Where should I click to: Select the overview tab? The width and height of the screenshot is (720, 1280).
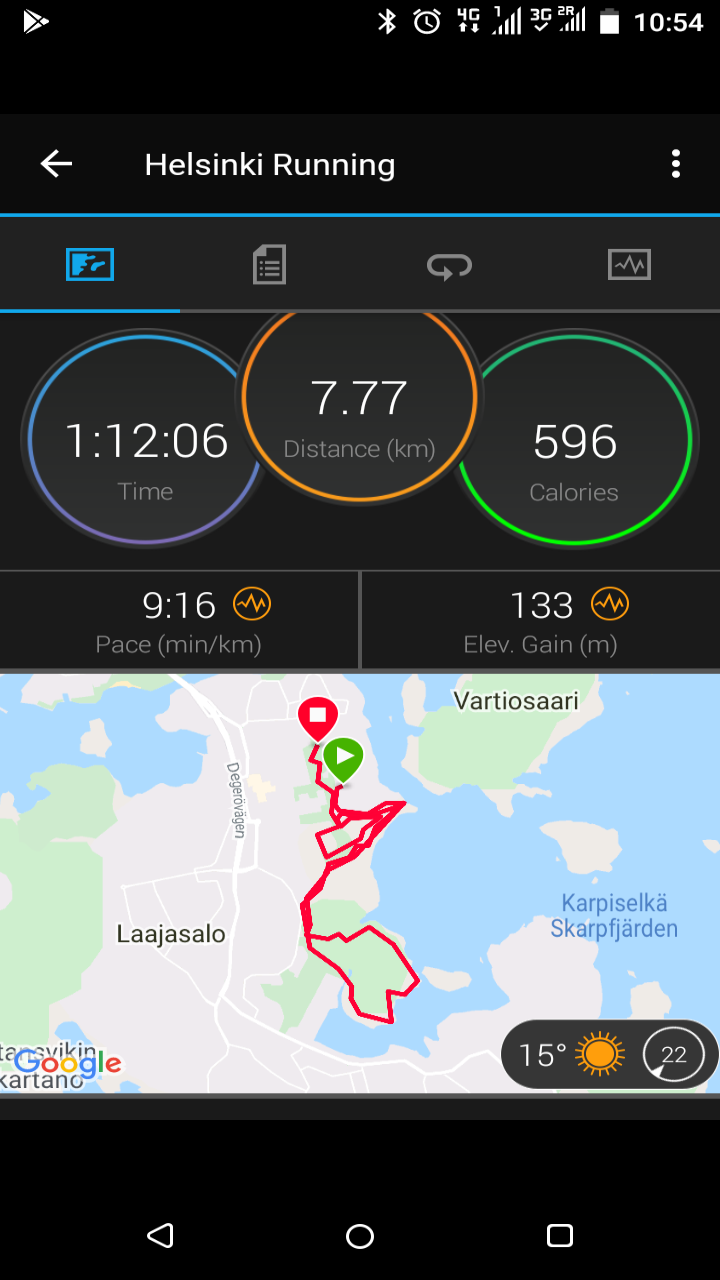[90, 265]
